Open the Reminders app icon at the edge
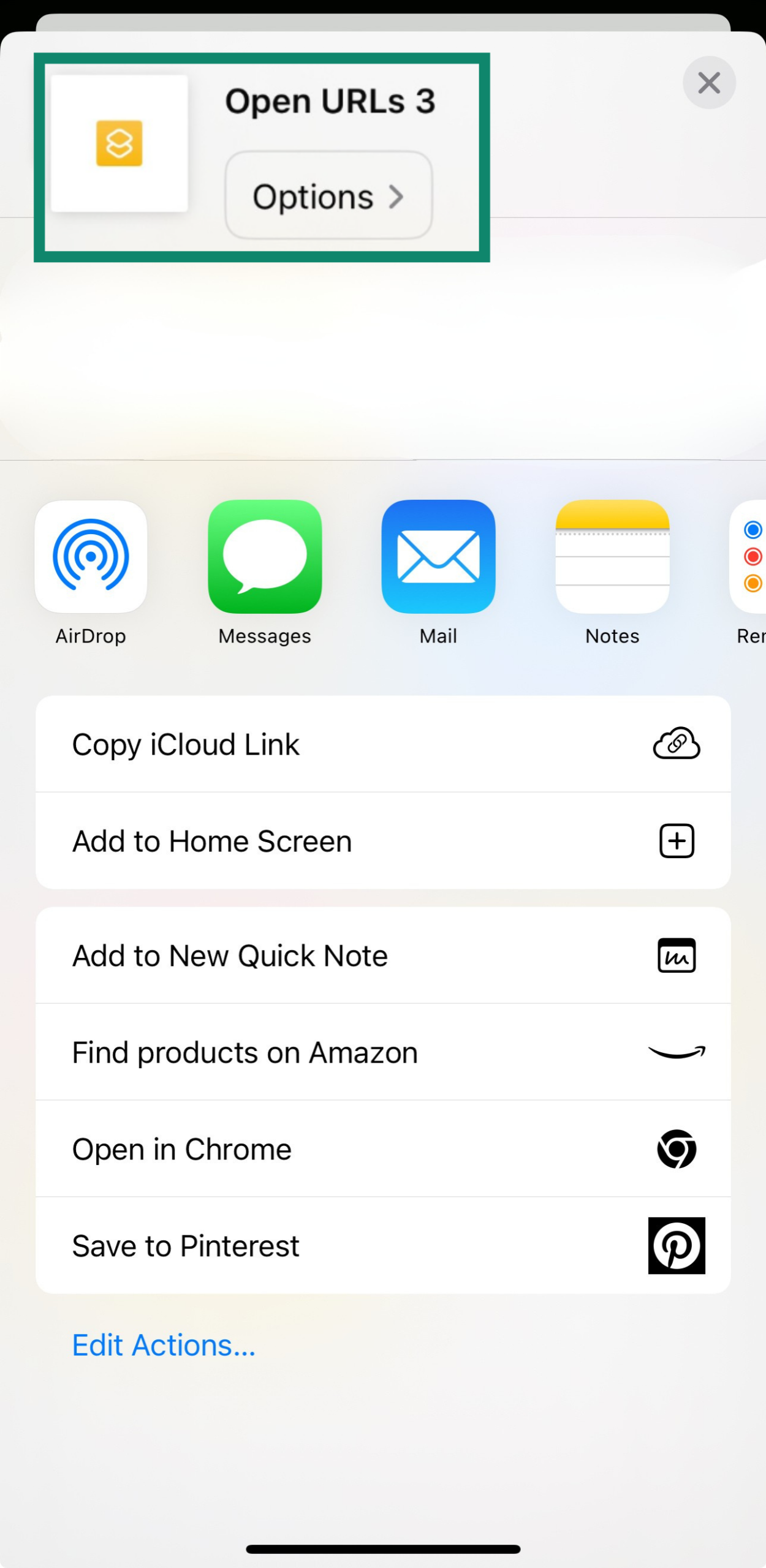The image size is (766, 1568). 753,556
